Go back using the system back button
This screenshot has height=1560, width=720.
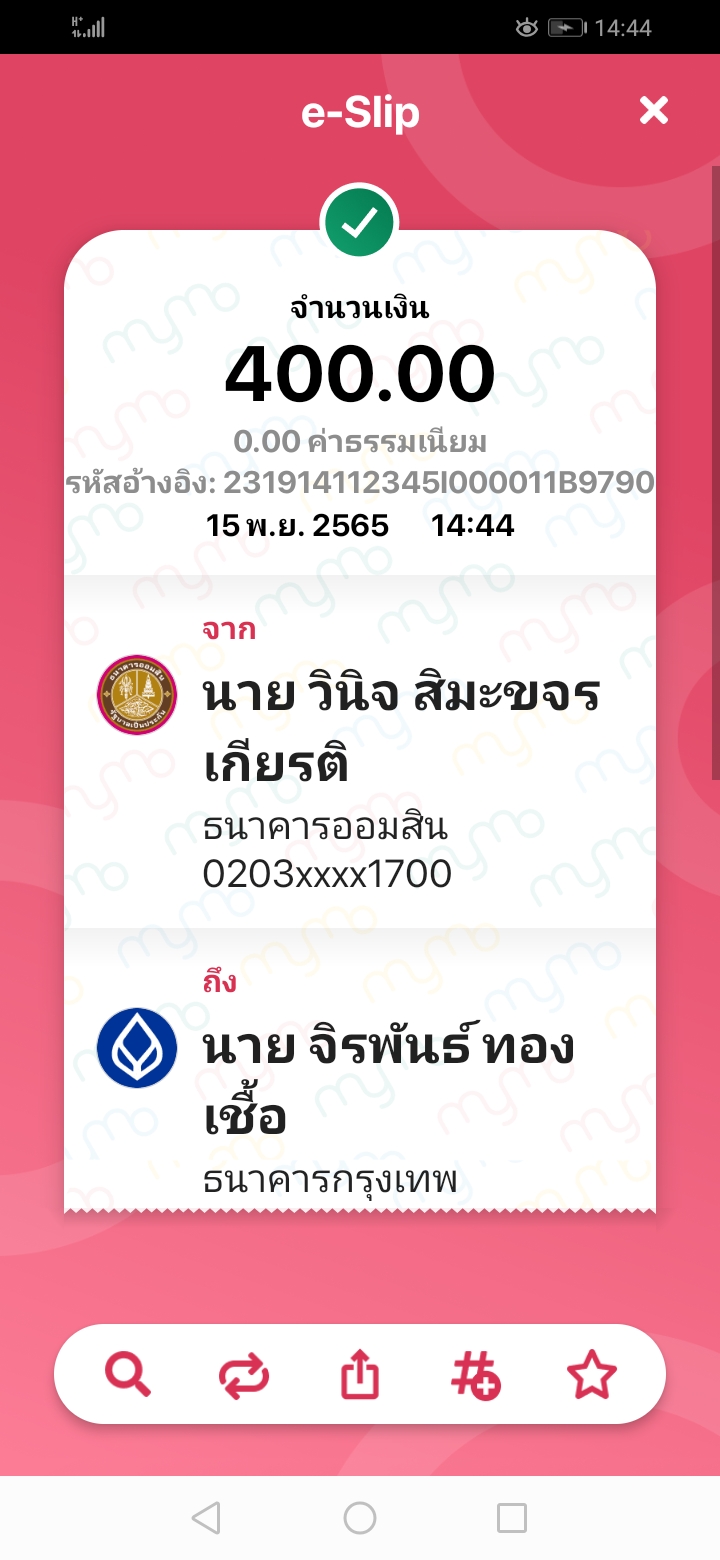click(x=206, y=1518)
